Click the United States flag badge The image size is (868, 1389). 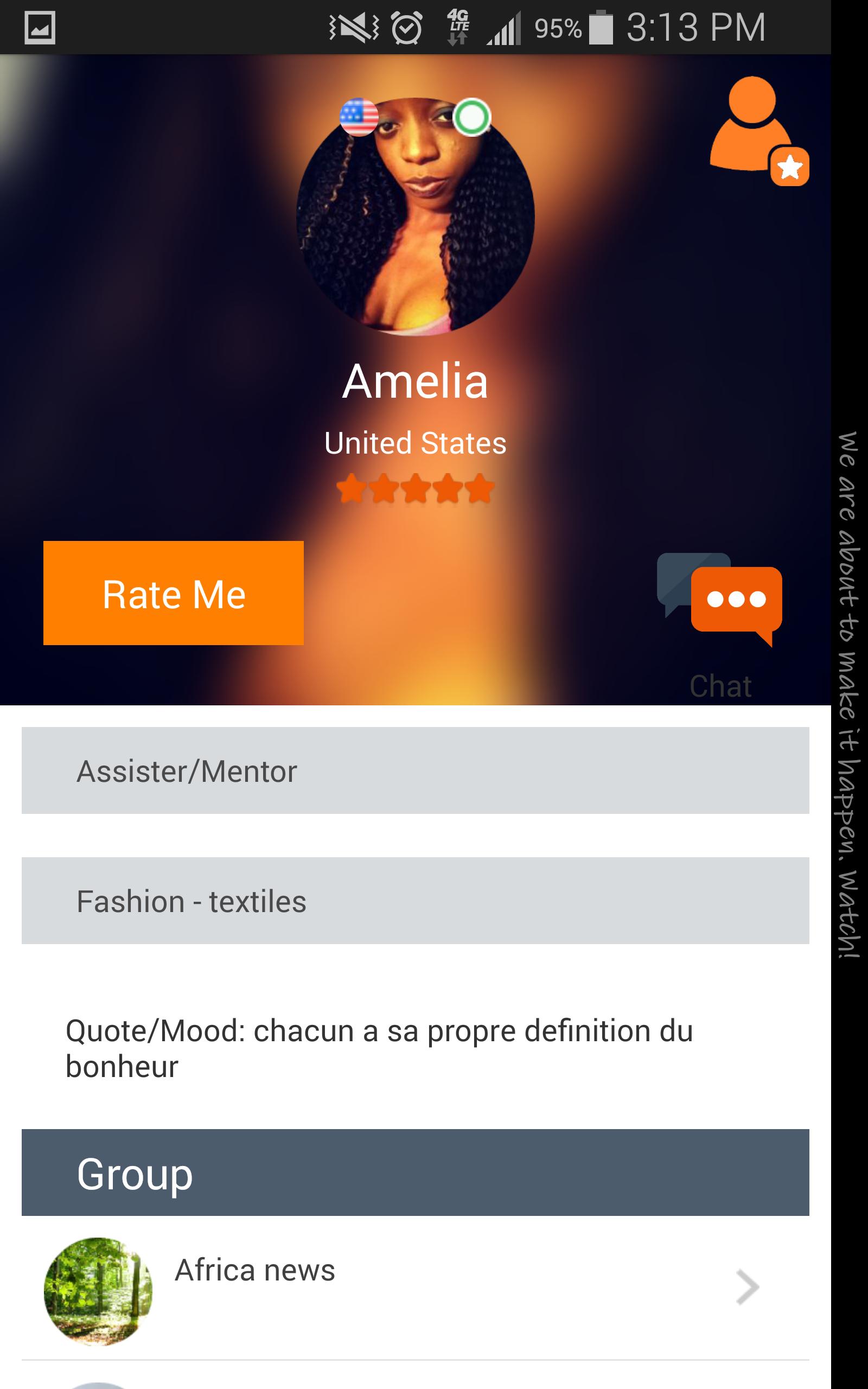coord(359,116)
